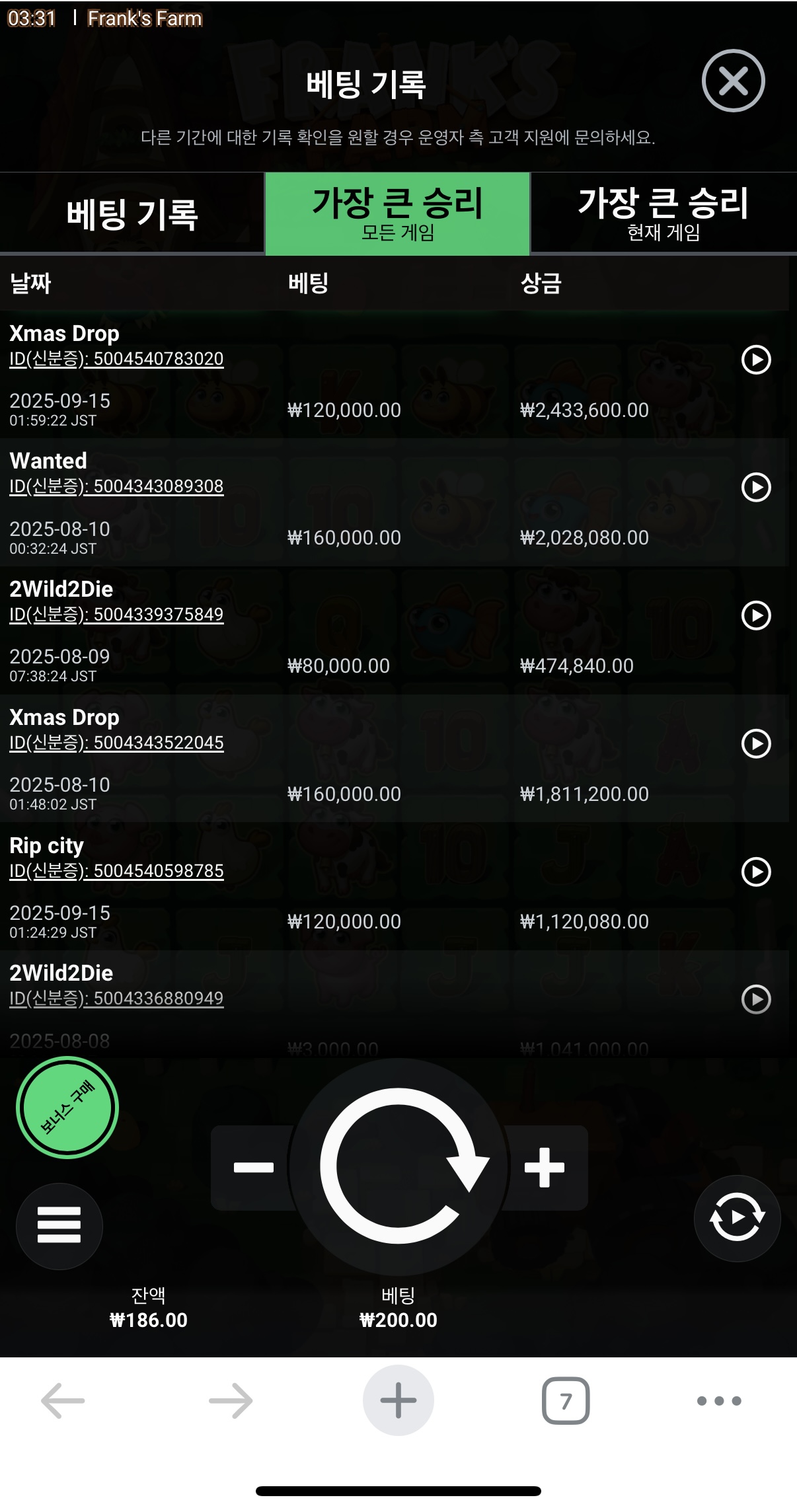The width and height of the screenshot is (797, 1512).
Task: Spin the reels with the spin button
Action: tap(398, 1166)
